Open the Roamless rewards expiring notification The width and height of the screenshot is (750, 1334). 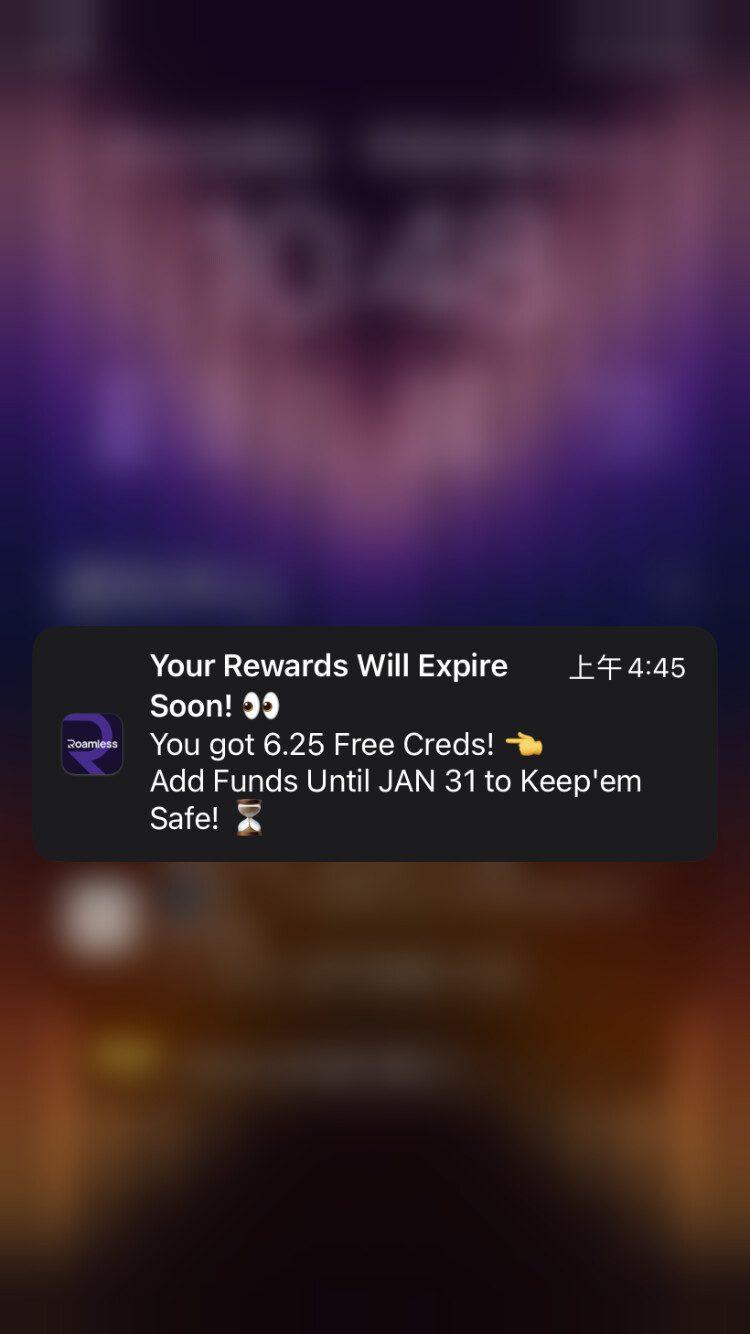click(x=375, y=743)
